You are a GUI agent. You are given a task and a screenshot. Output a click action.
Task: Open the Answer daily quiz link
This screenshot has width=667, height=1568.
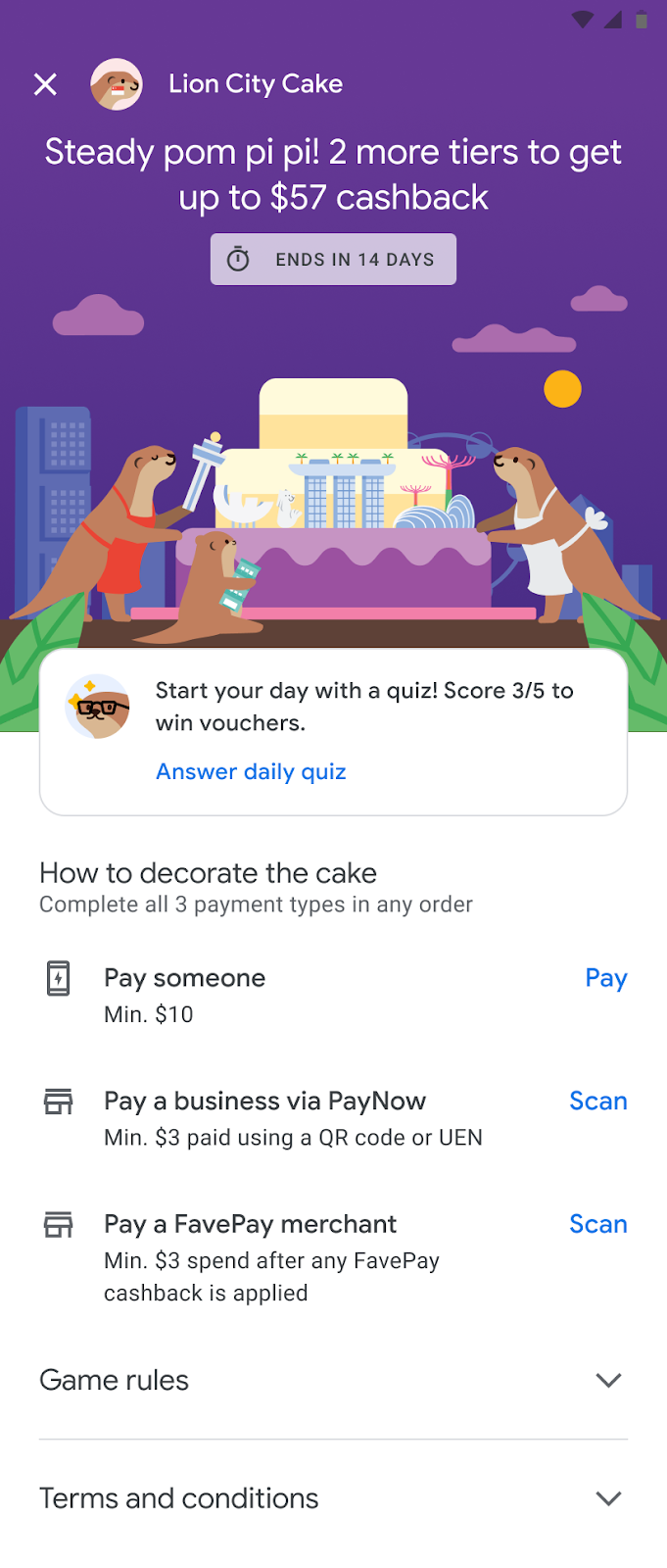[x=251, y=772]
